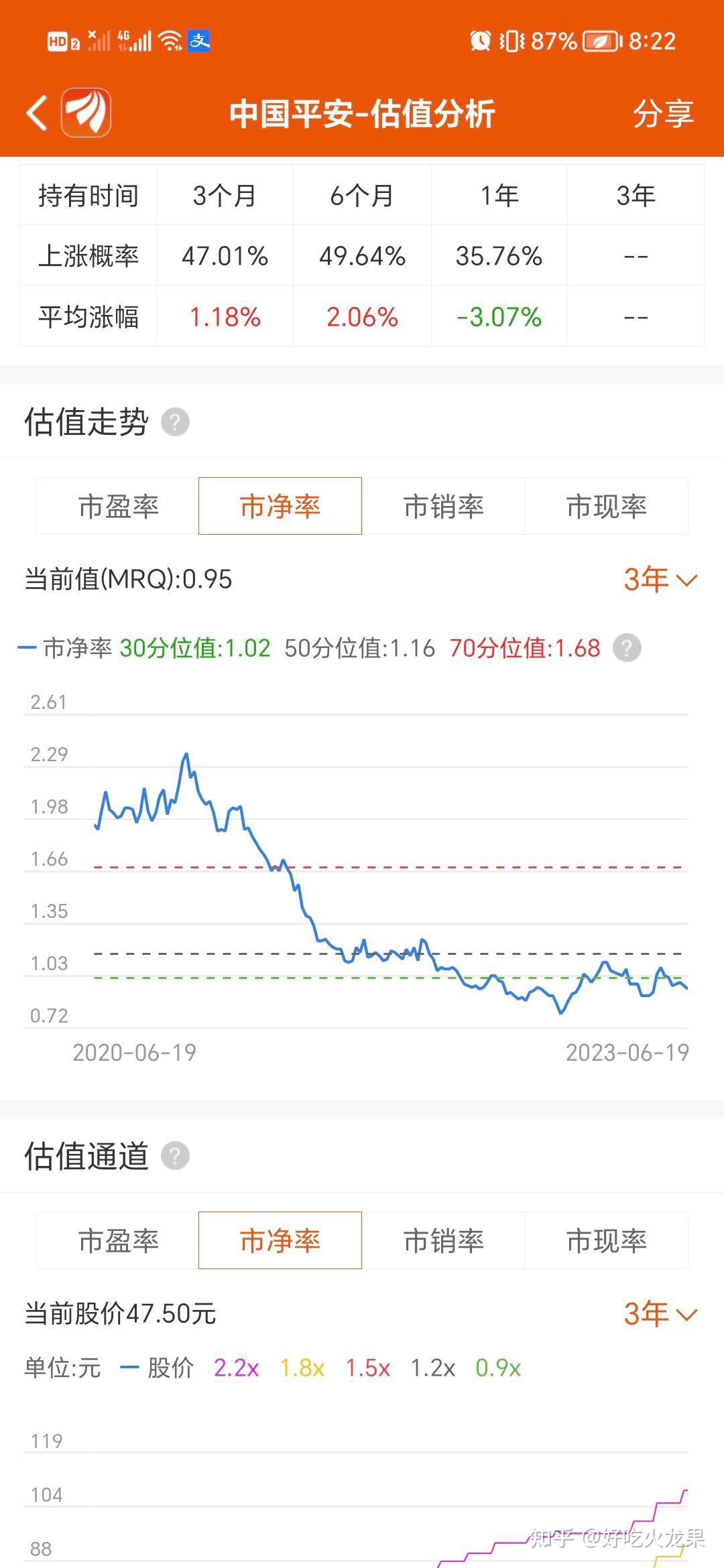Tap the 分享 share button
Viewport: 724px width, 1568px height.
(x=664, y=114)
